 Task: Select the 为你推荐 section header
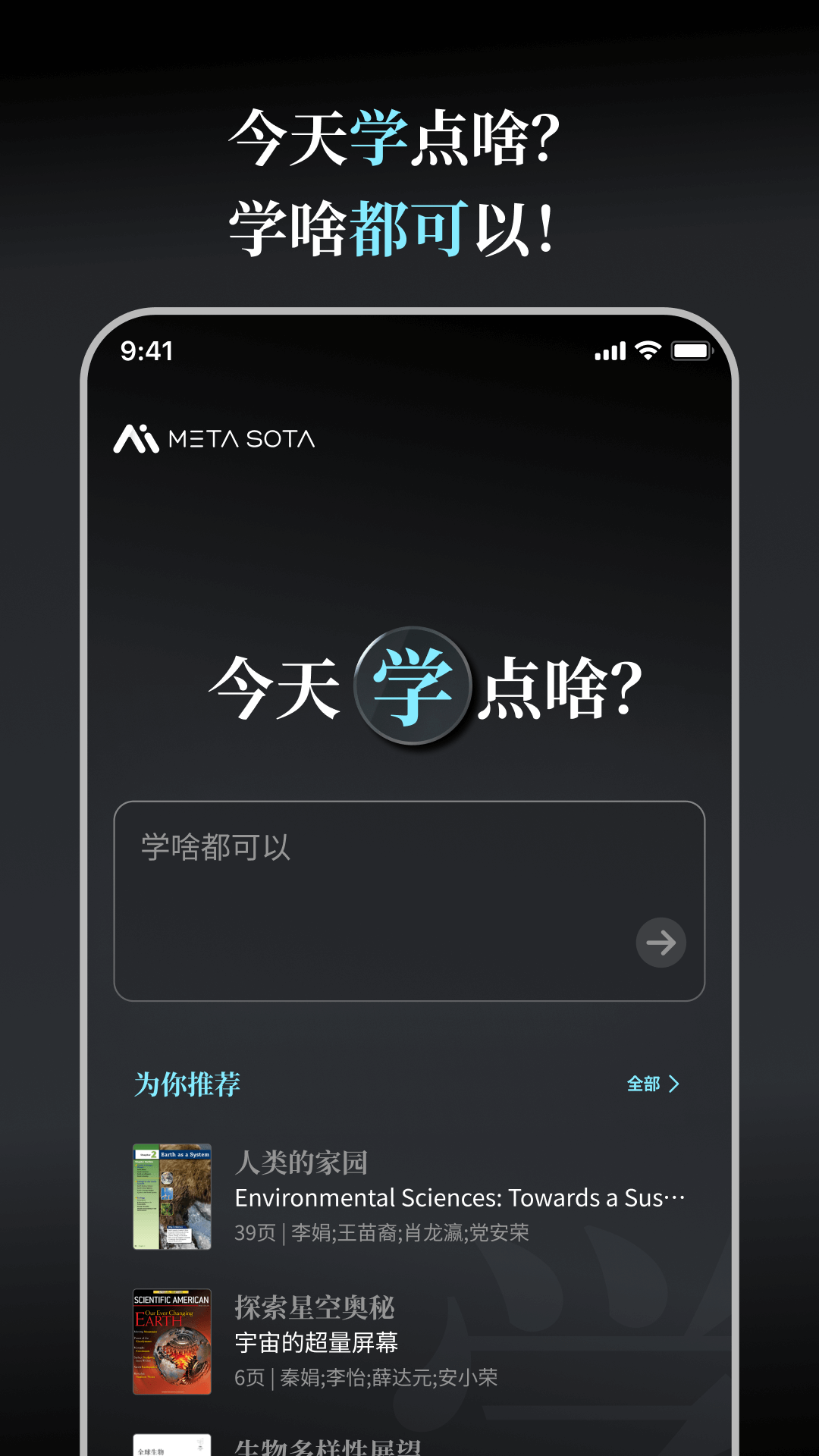(186, 1084)
